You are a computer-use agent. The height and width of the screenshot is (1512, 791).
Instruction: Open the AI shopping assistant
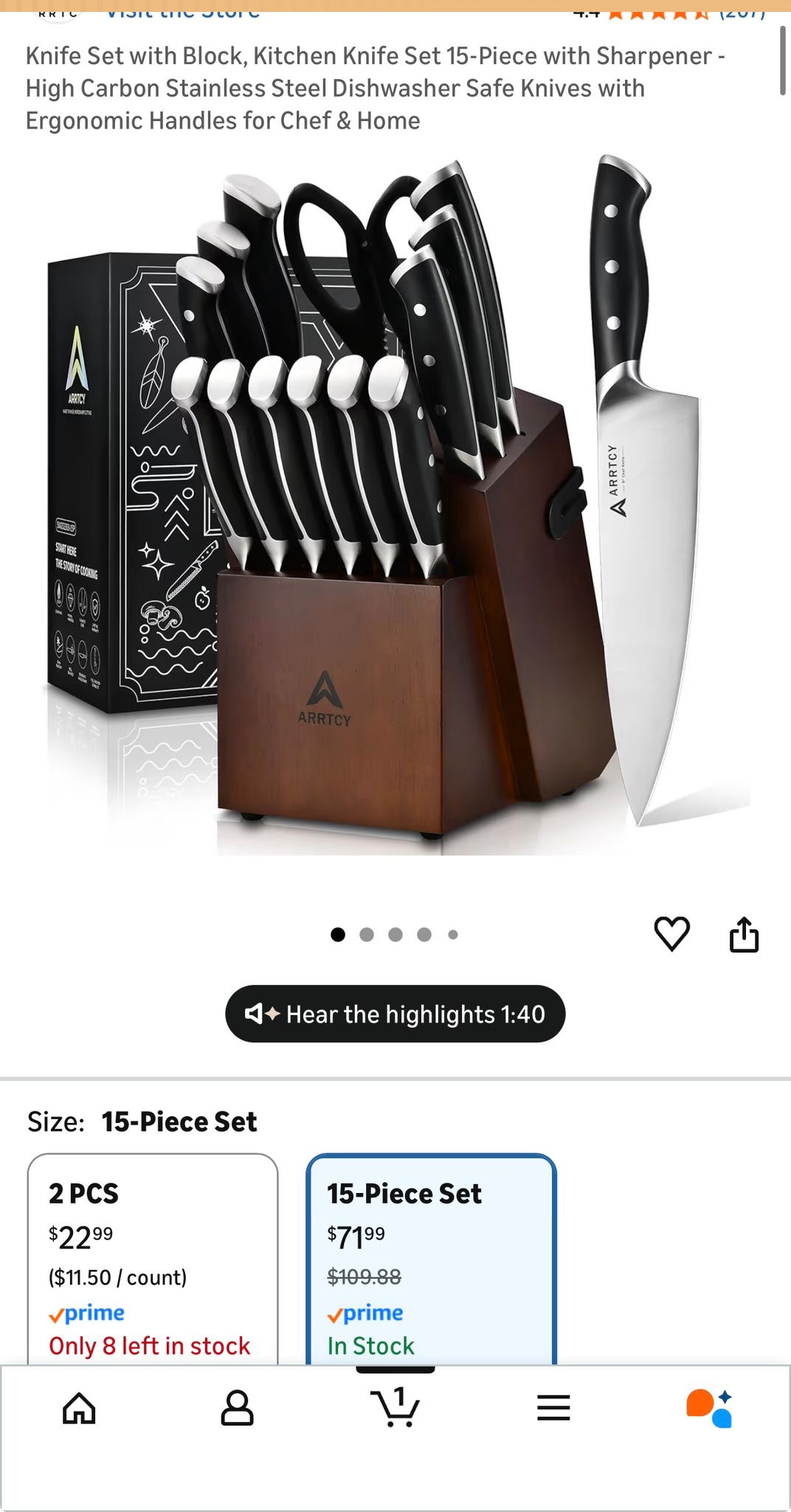click(x=709, y=1408)
